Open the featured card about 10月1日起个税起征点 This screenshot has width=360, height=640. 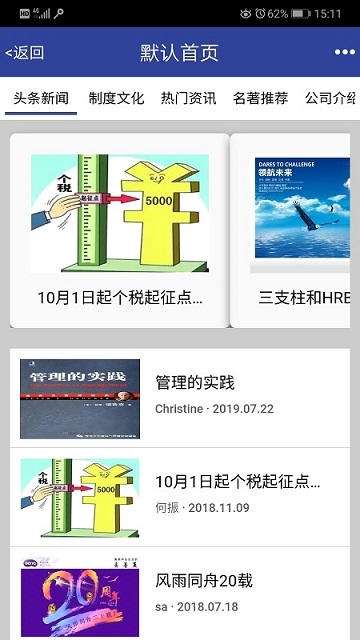(120, 231)
